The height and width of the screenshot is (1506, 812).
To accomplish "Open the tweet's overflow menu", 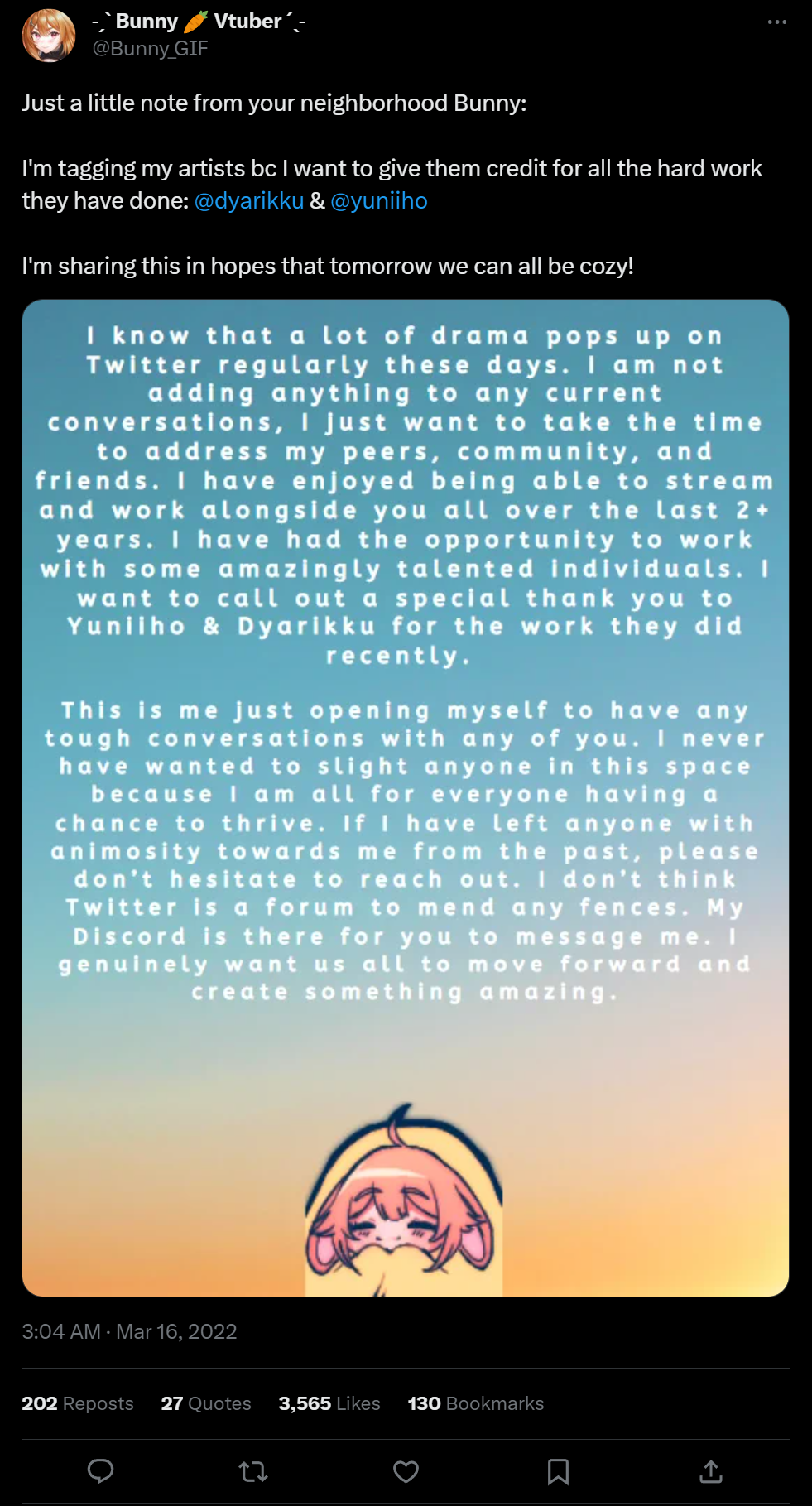I will pos(776,22).
